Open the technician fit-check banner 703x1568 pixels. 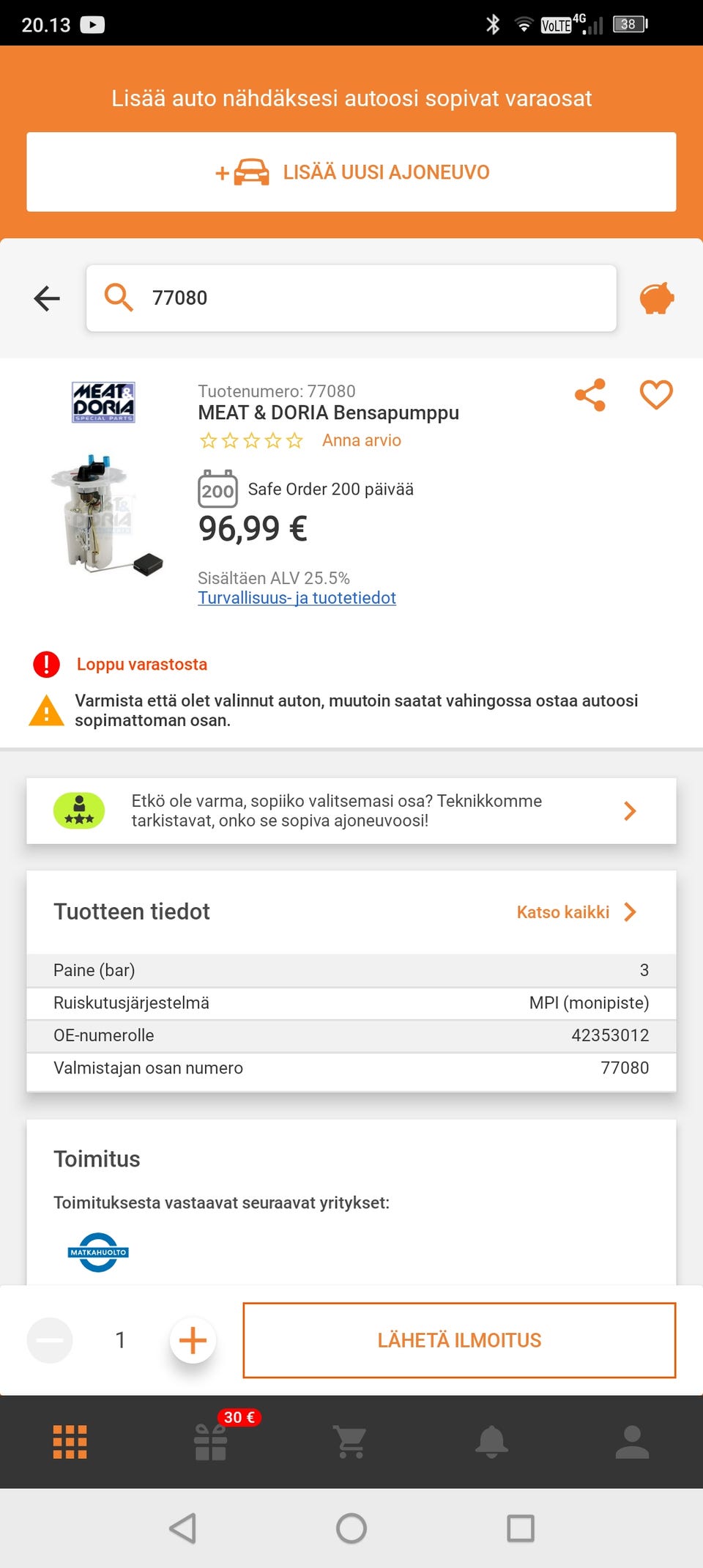tap(351, 811)
